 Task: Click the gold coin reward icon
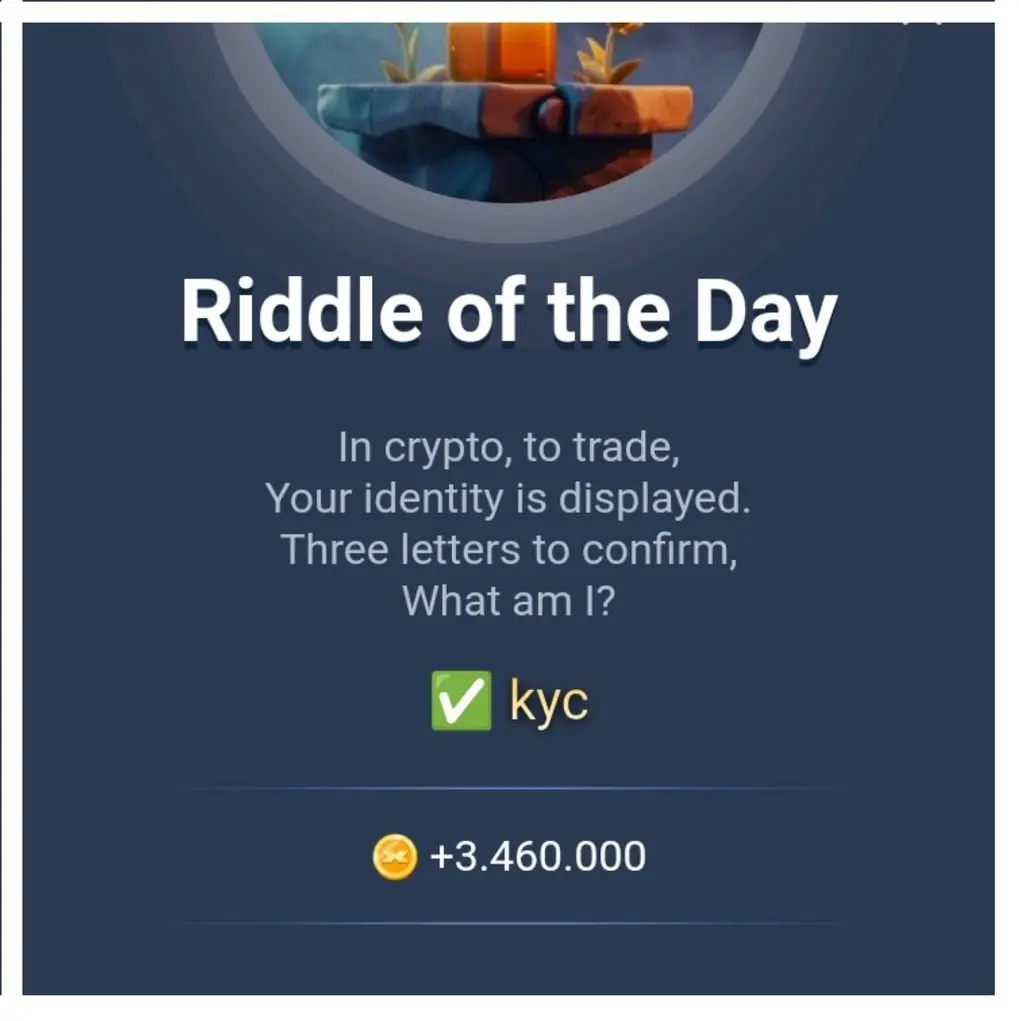pos(394,855)
